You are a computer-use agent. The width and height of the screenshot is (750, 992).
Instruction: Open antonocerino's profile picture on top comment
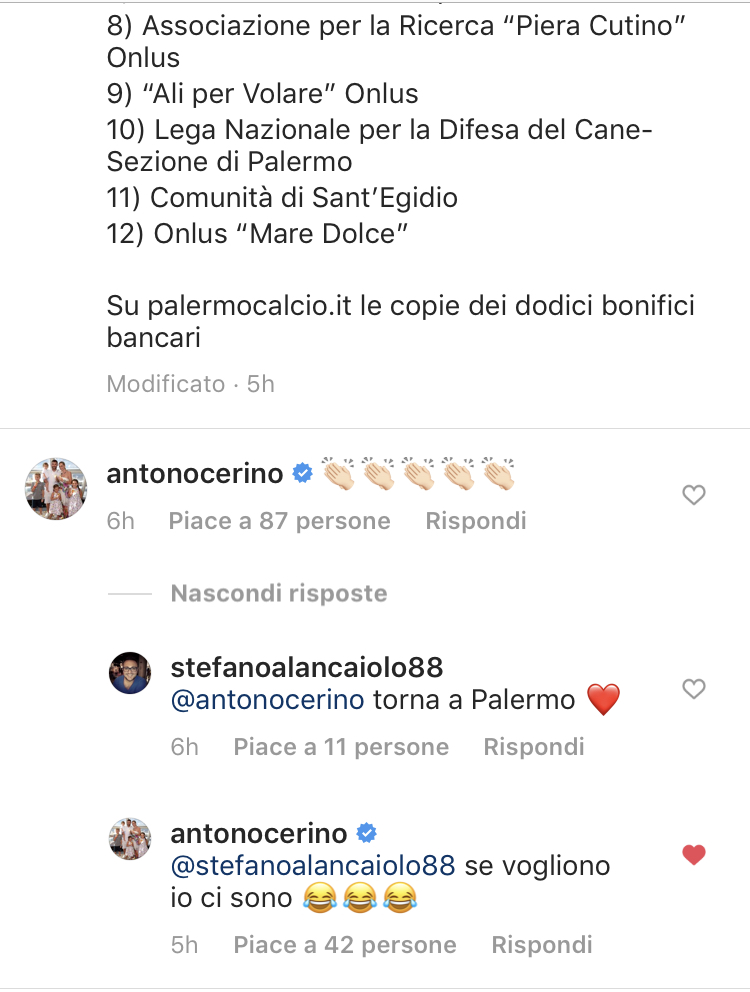click(54, 488)
